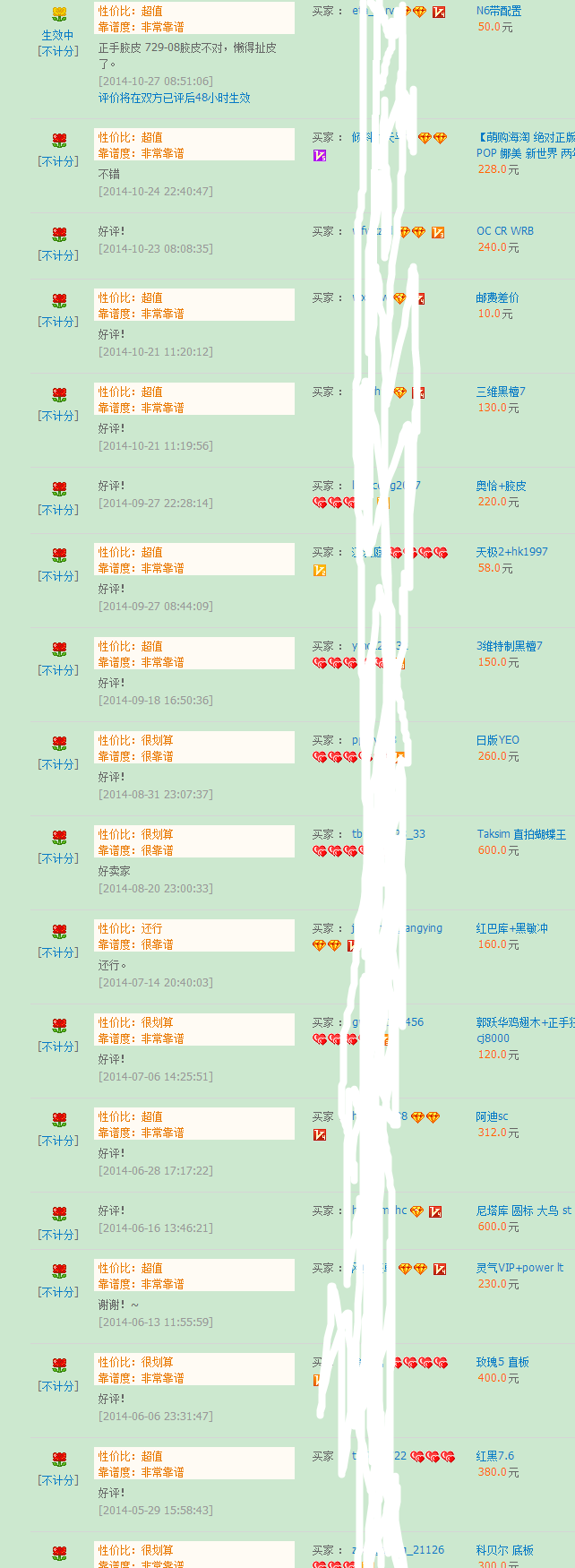575x1568 pixels.
Task: Open the 红黑7.6 item link
Action: click(x=494, y=1457)
